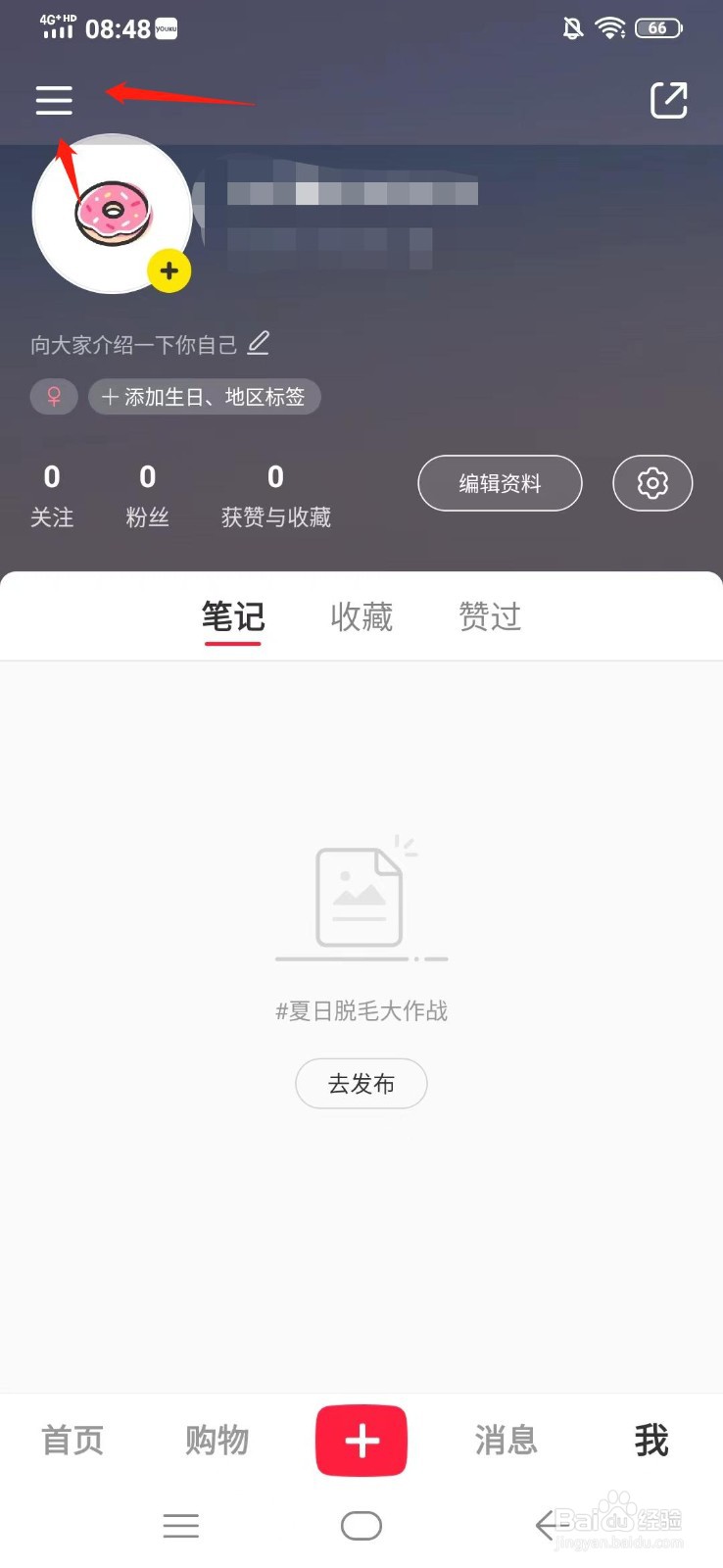723x1568 pixels.
Task: Tap the 去发布 publish button
Action: (361, 1084)
